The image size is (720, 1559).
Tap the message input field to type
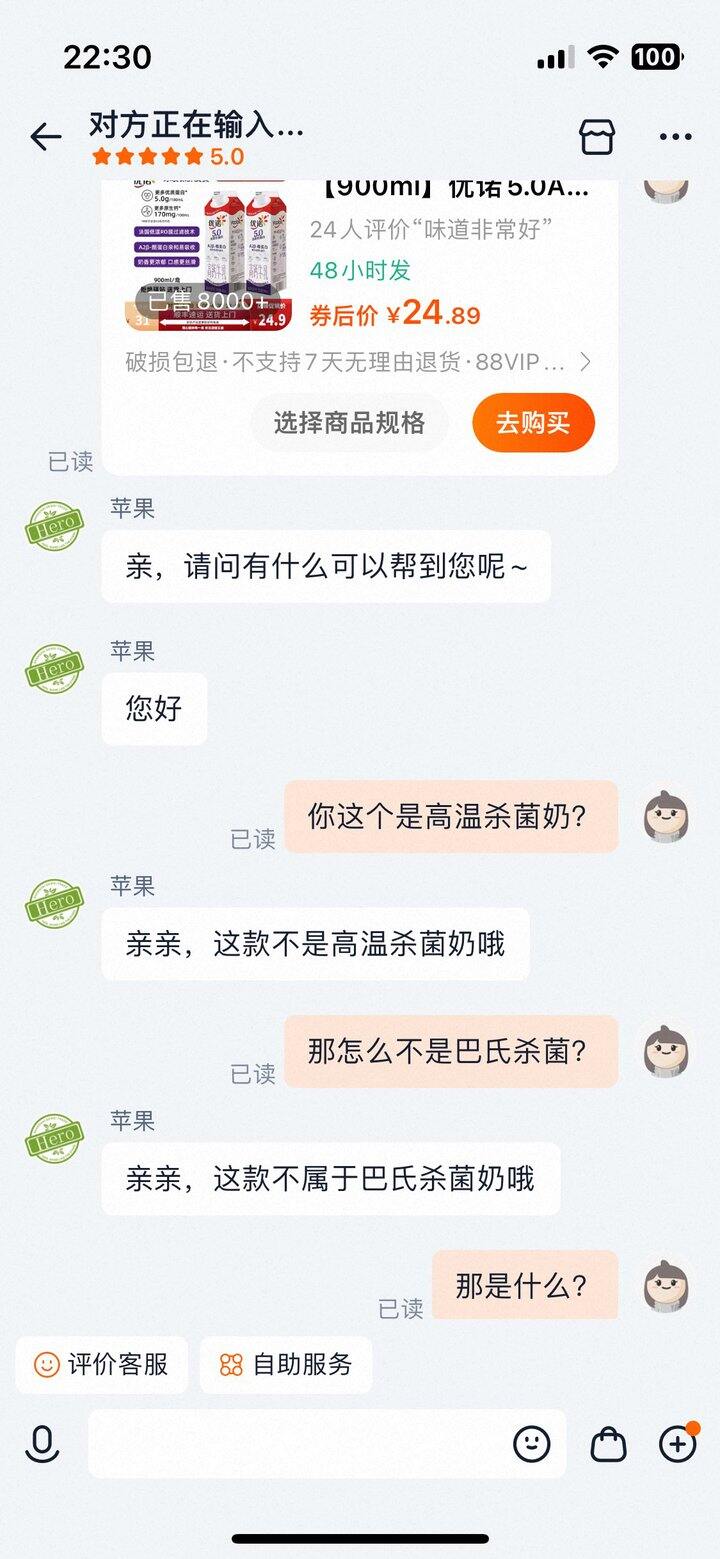click(300, 1444)
